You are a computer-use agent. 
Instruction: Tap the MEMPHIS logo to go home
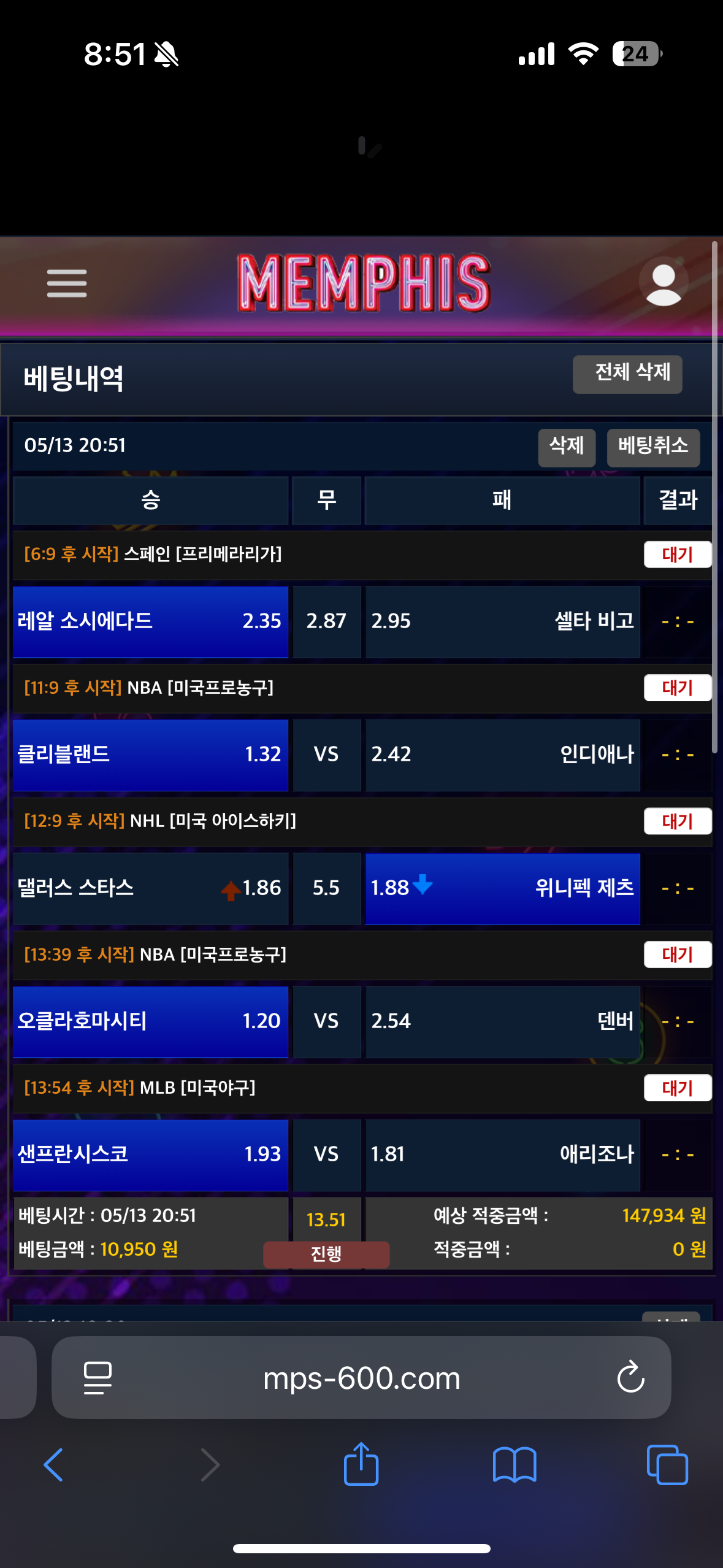click(363, 283)
